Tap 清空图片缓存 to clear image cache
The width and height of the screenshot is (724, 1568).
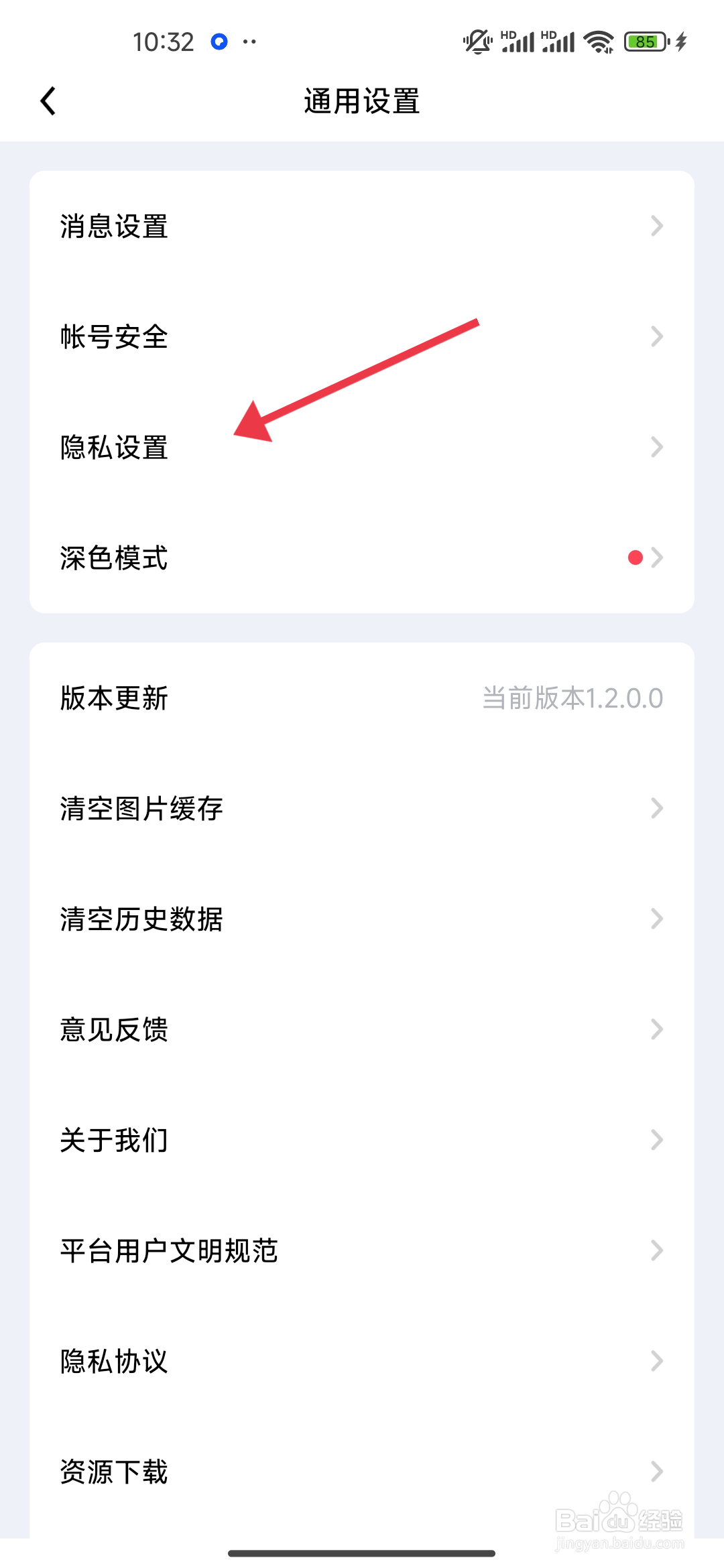point(142,809)
